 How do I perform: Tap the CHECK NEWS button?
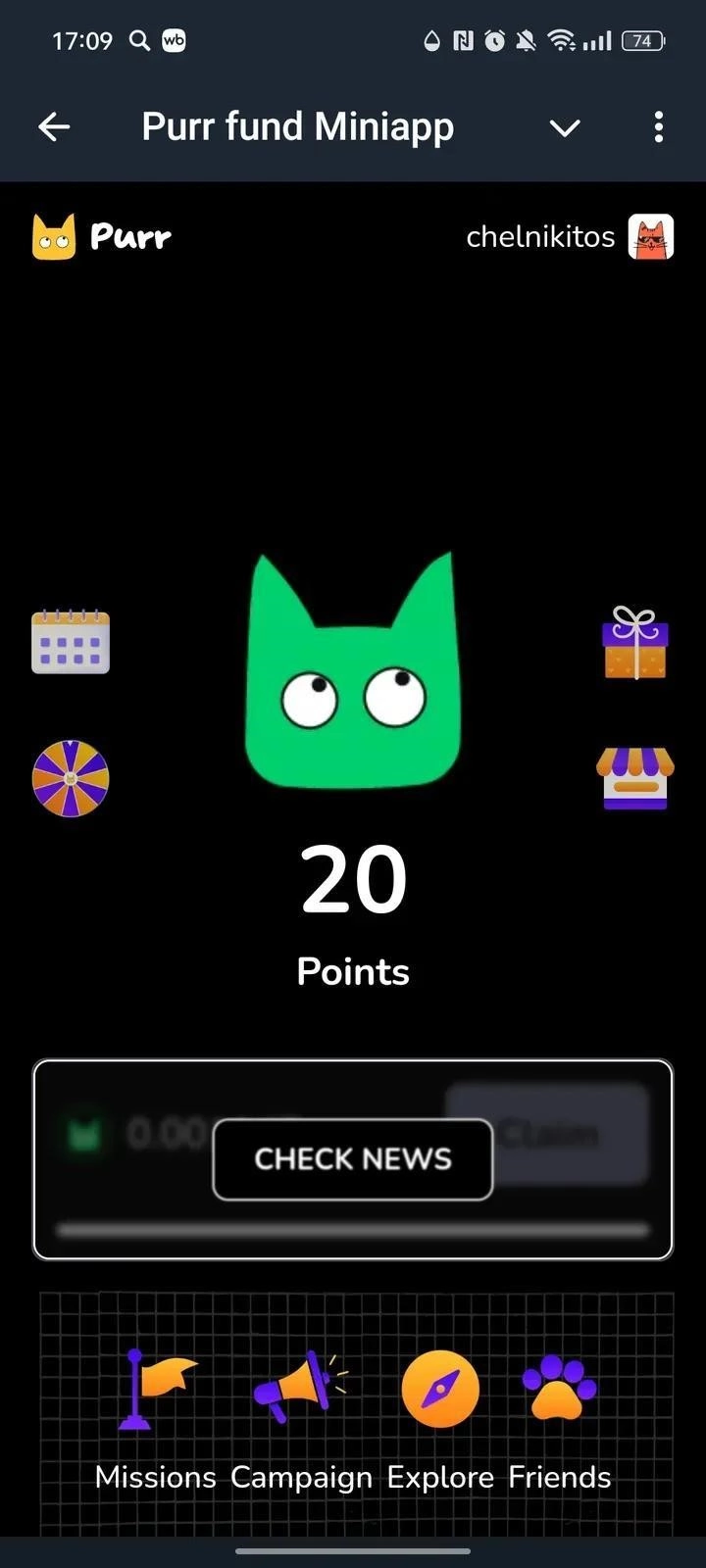[x=353, y=1159]
